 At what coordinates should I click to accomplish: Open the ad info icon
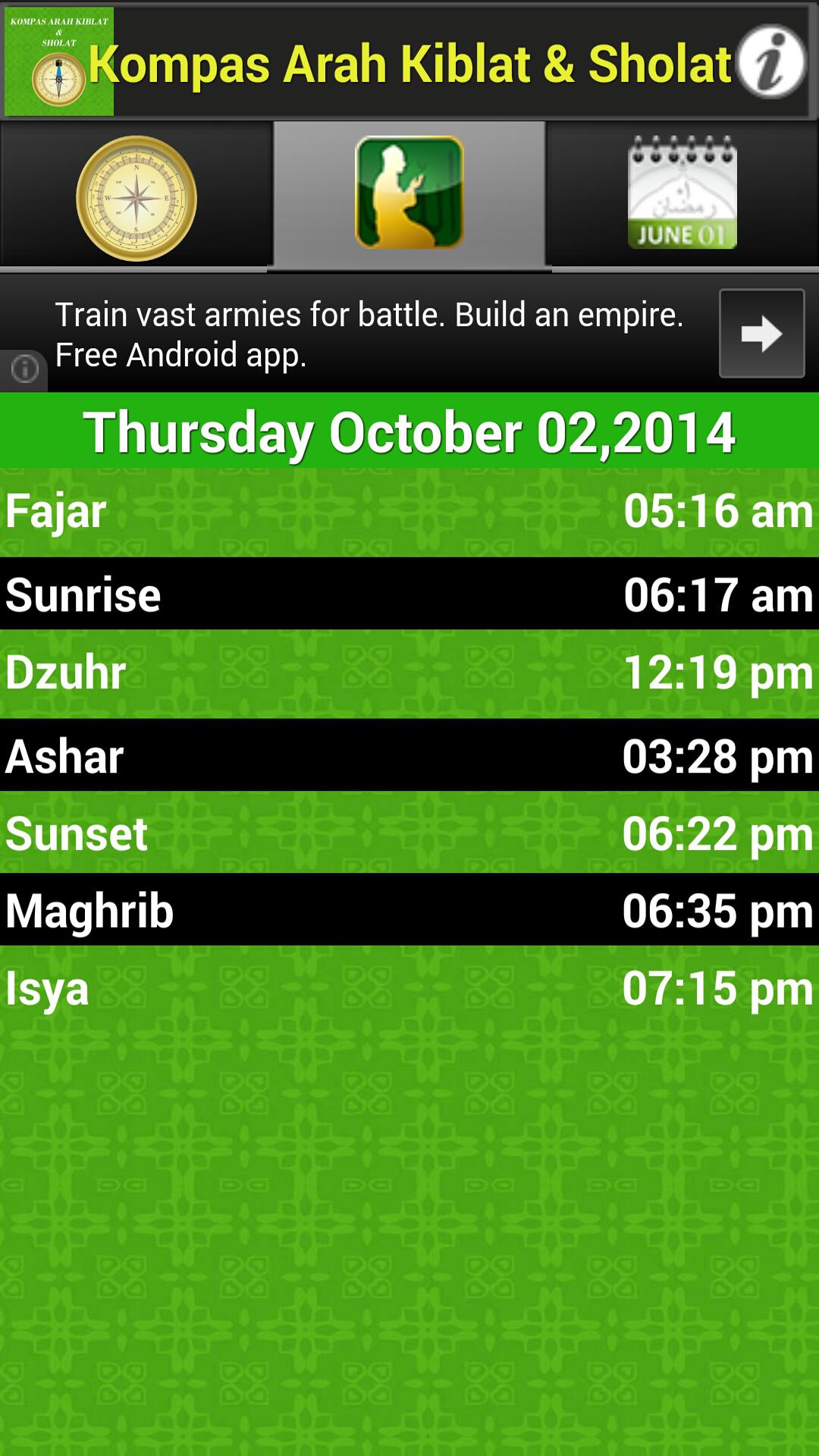coord(24,369)
